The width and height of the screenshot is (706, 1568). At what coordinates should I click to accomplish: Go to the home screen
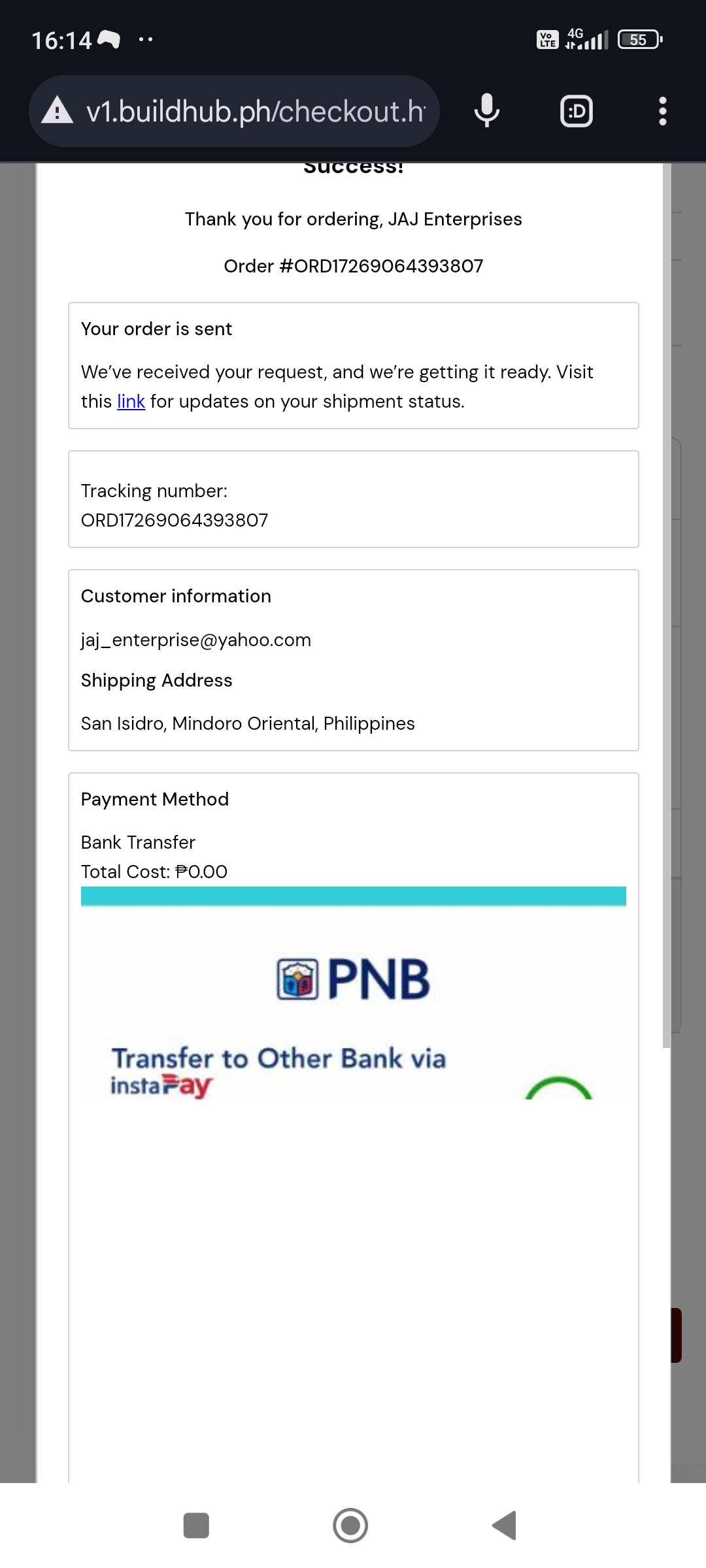tap(350, 1526)
